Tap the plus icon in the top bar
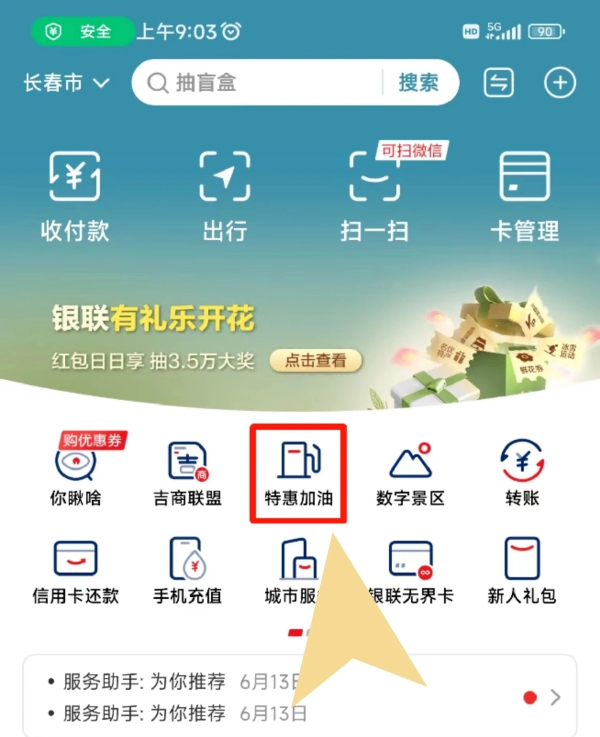The image size is (600, 737). pyautogui.click(x=560, y=83)
